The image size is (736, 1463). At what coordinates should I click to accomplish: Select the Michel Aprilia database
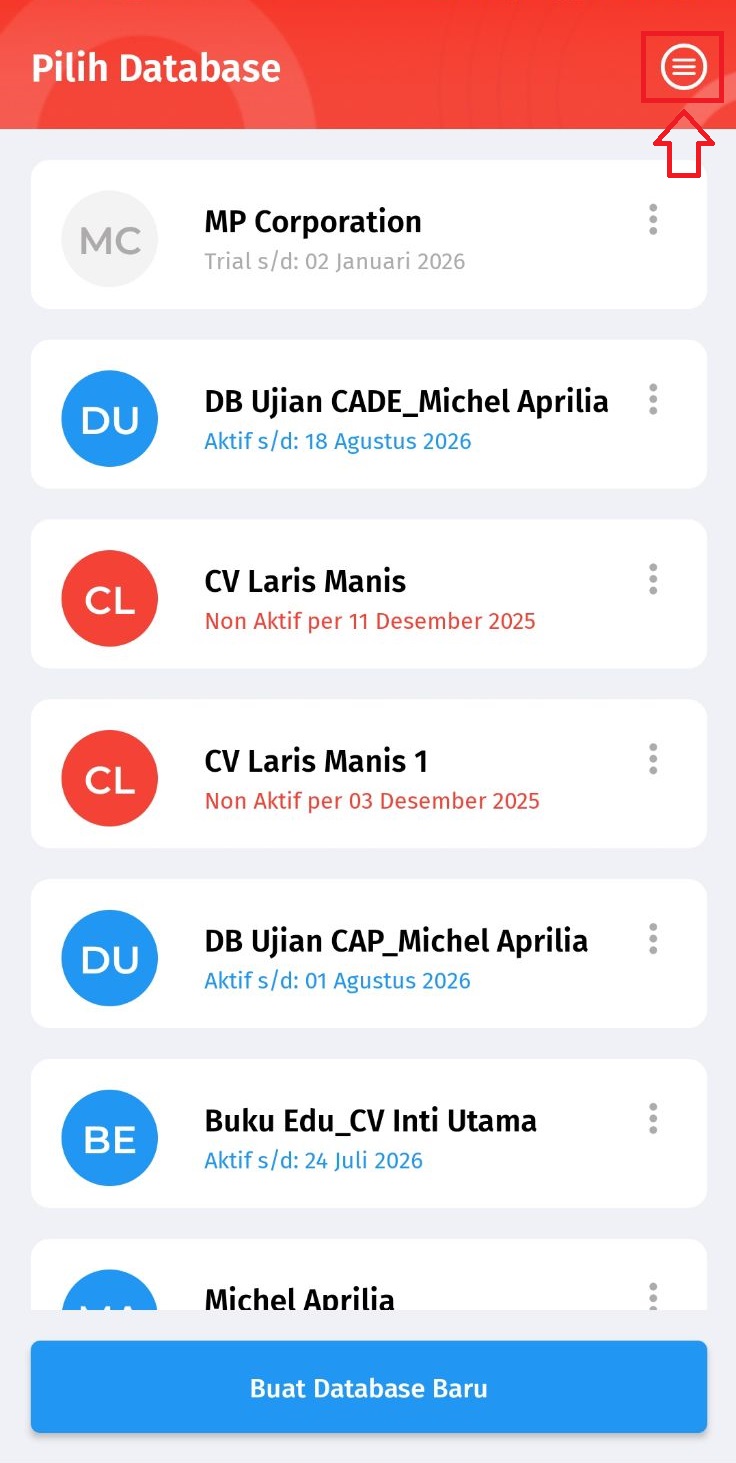(300, 1295)
